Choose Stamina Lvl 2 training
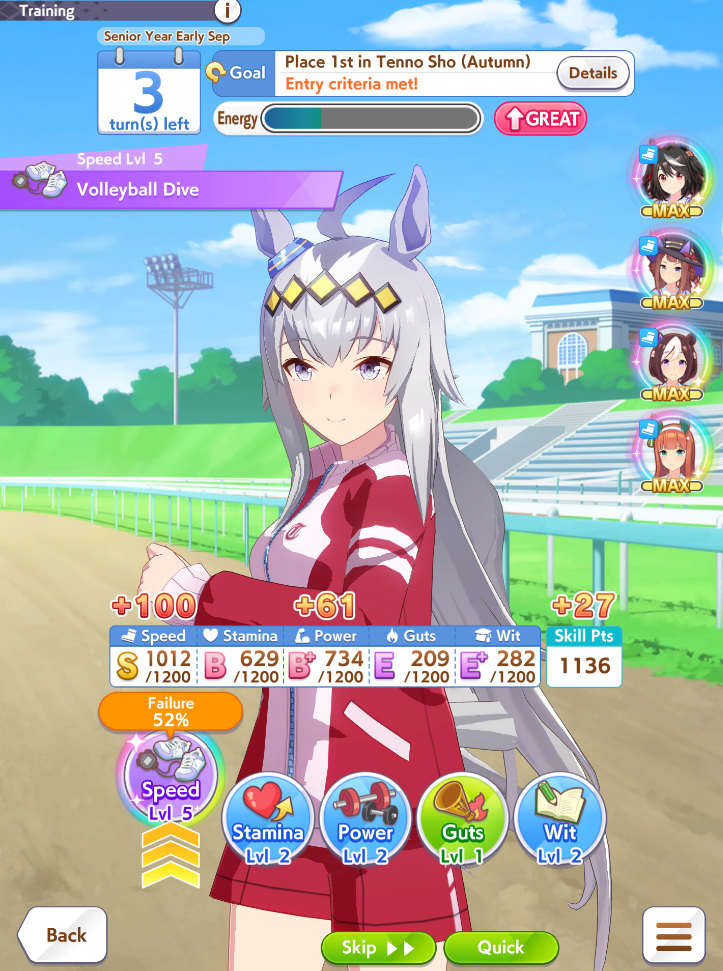Image resolution: width=723 pixels, height=971 pixels. [267, 820]
